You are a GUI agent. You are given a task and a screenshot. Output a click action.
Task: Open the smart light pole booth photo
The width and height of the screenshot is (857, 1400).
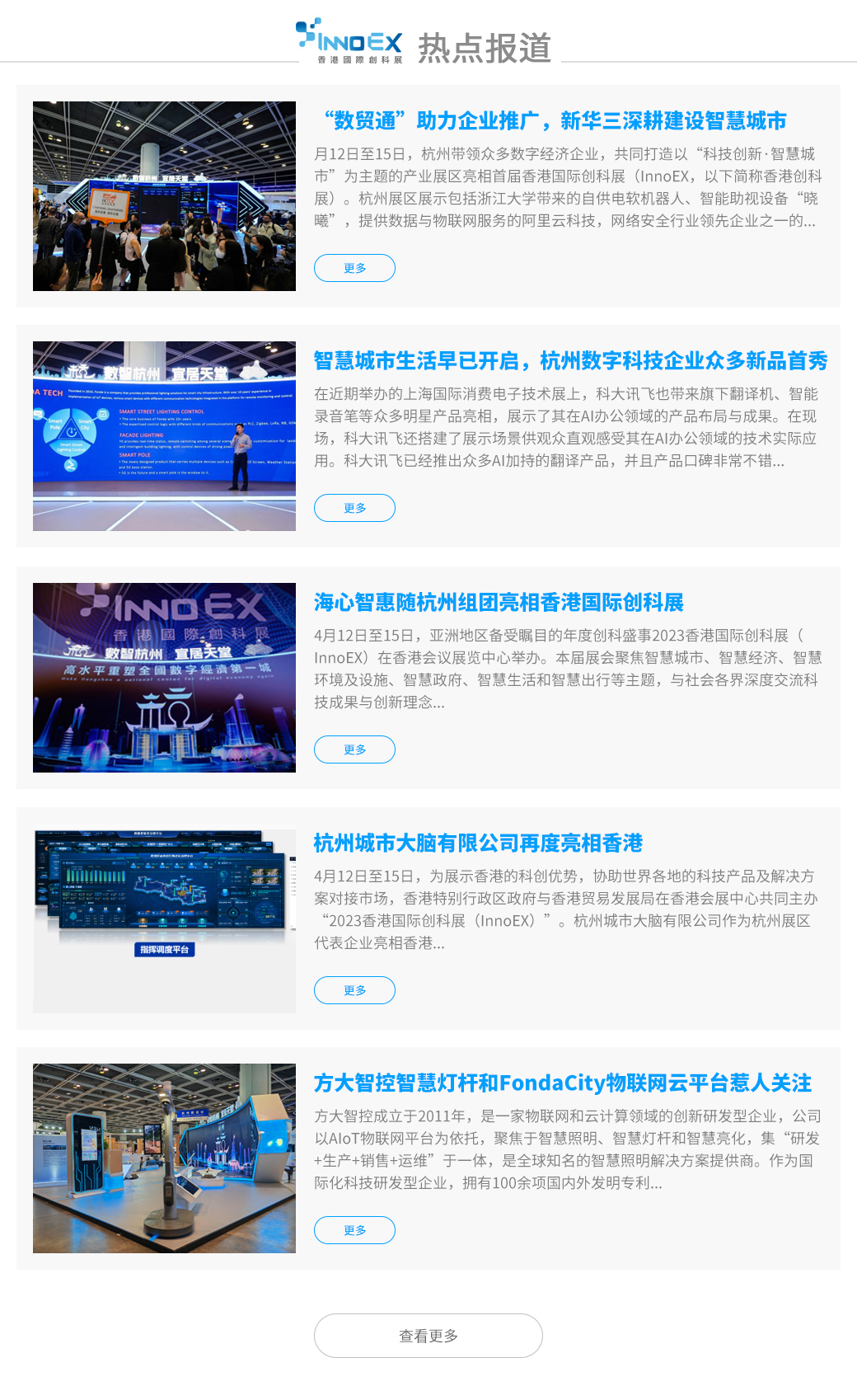coord(164,1158)
